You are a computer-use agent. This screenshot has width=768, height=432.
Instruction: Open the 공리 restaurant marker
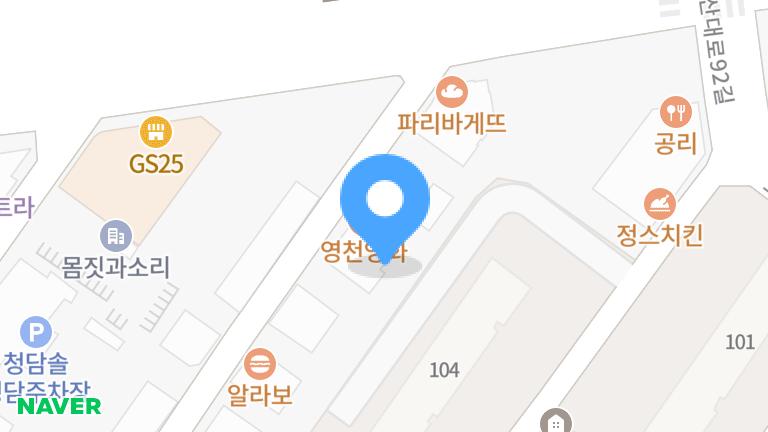[x=675, y=111]
